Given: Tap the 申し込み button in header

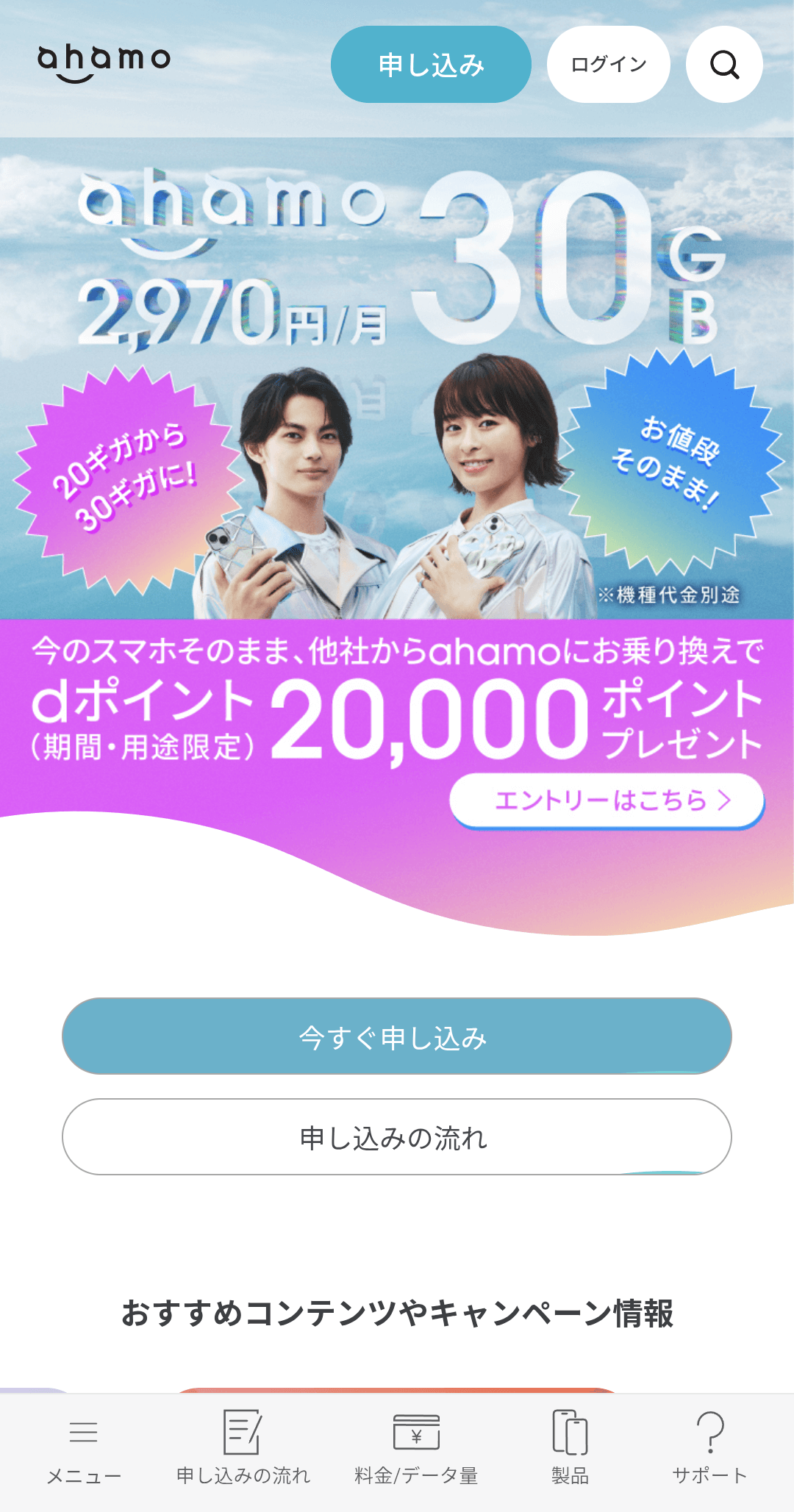Looking at the screenshot, I should (x=431, y=65).
